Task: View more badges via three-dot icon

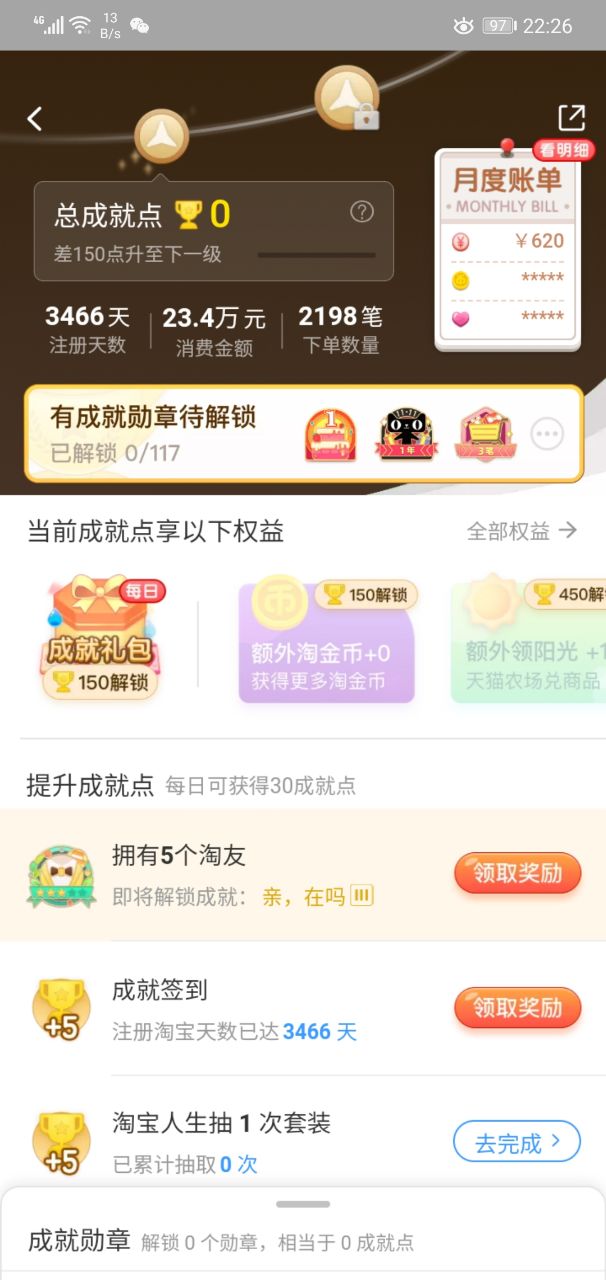Action: (547, 434)
